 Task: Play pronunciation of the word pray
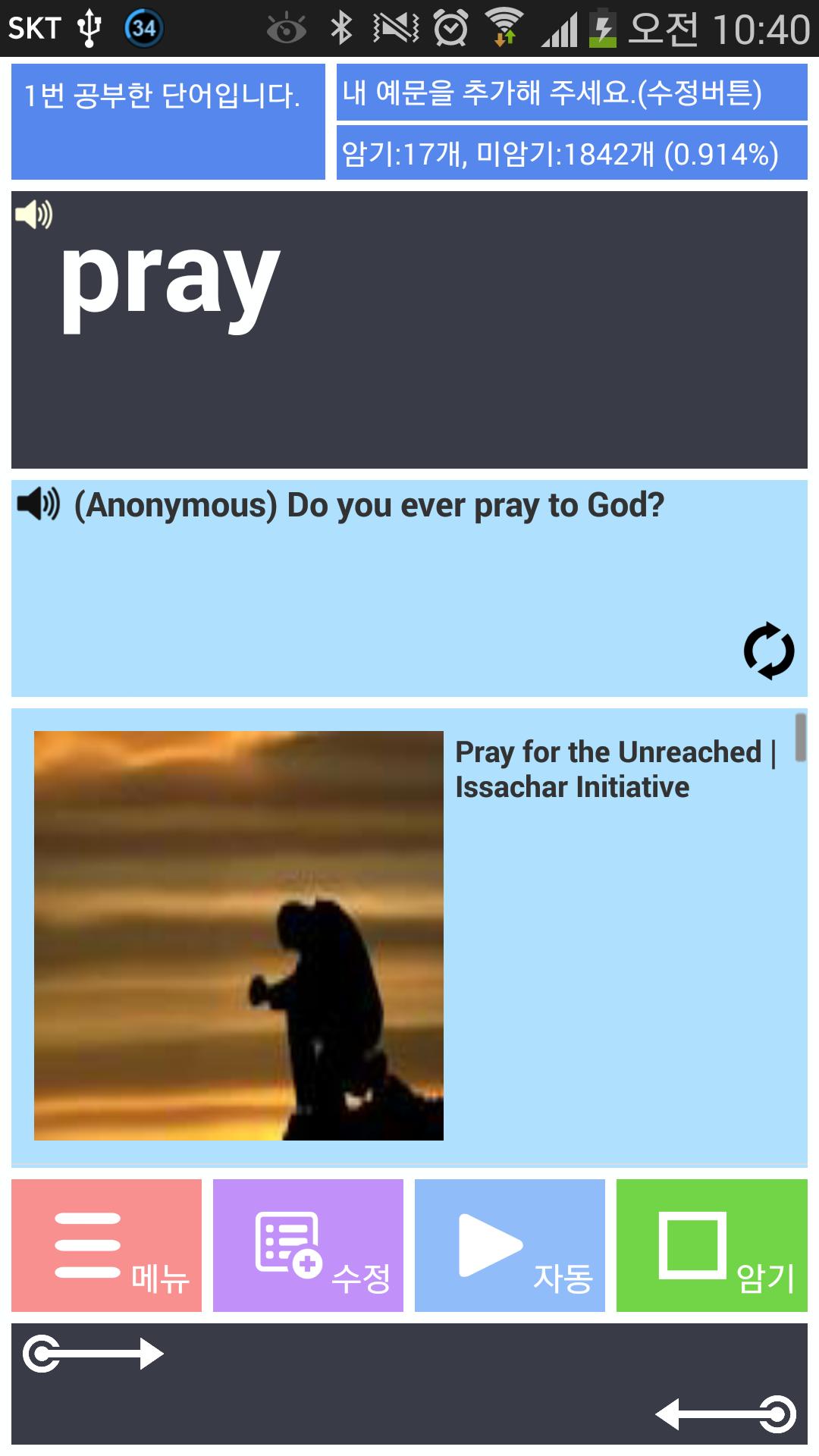pyautogui.click(x=34, y=215)
